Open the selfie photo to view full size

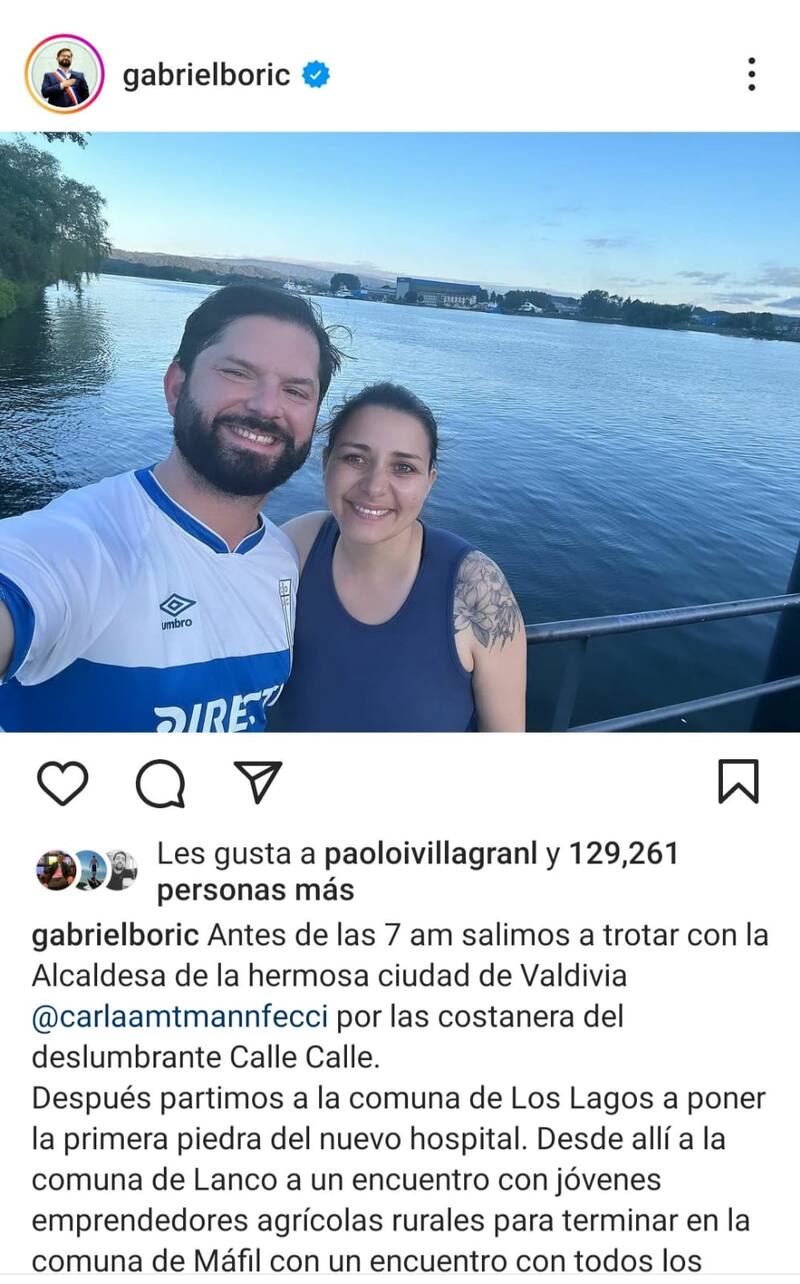(x=400, y=430)
